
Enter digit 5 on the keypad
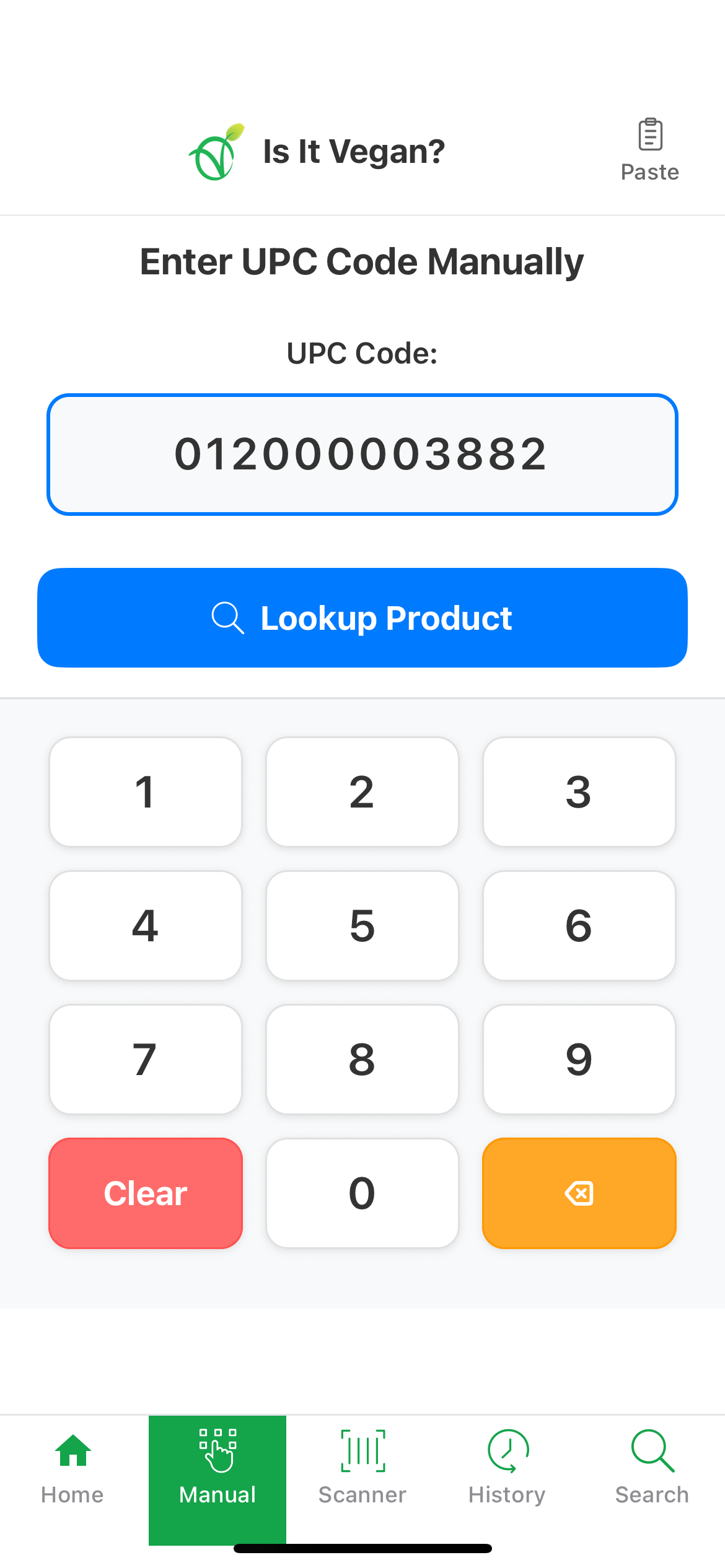tap(362, 925)
